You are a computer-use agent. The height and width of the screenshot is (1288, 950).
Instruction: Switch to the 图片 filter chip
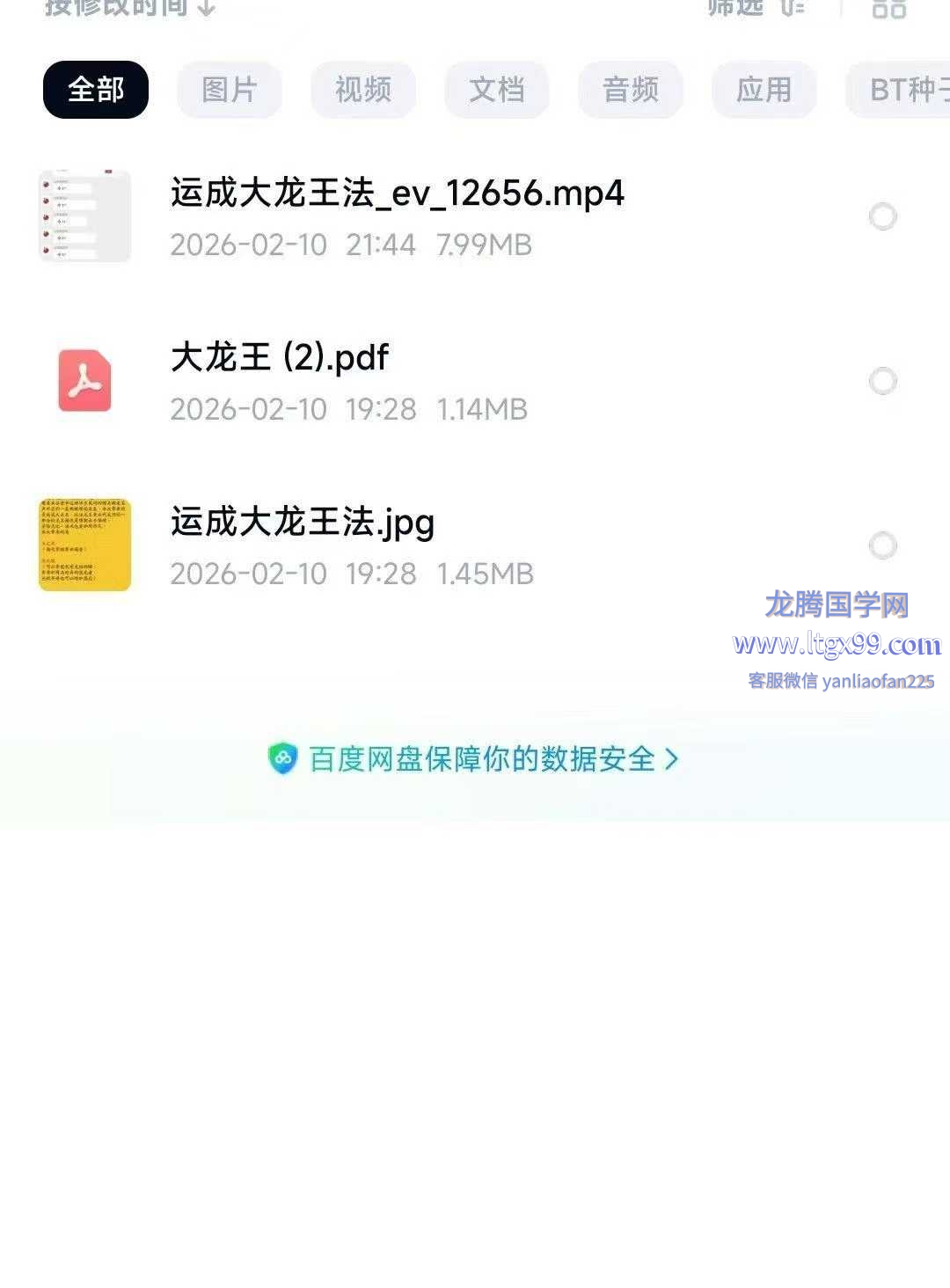click(230, 90)
